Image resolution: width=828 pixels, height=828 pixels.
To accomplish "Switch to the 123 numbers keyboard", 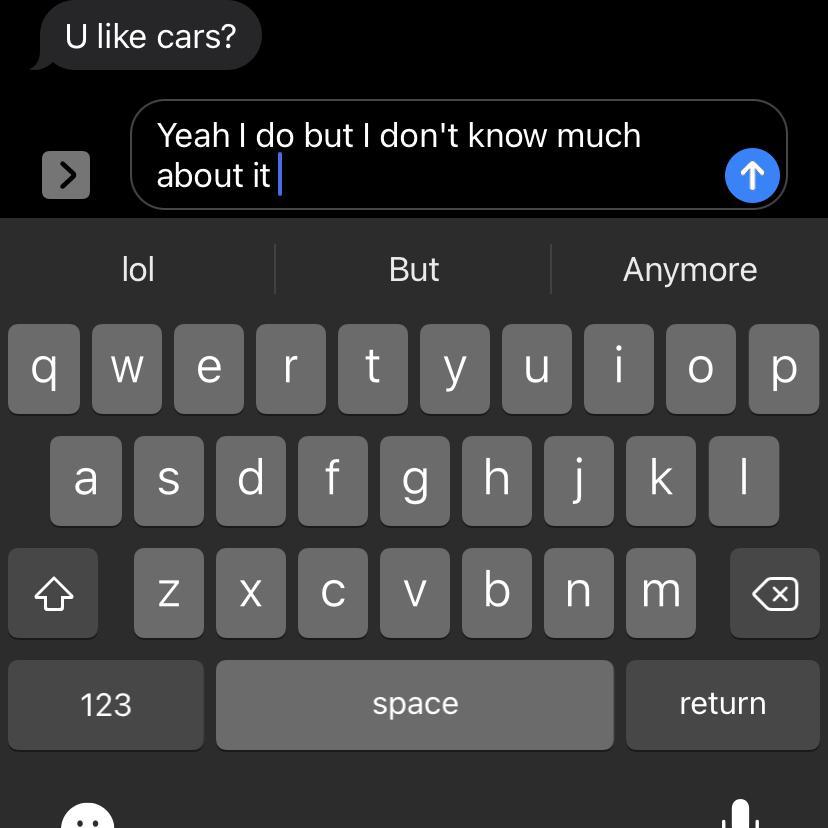I will 106,705.
